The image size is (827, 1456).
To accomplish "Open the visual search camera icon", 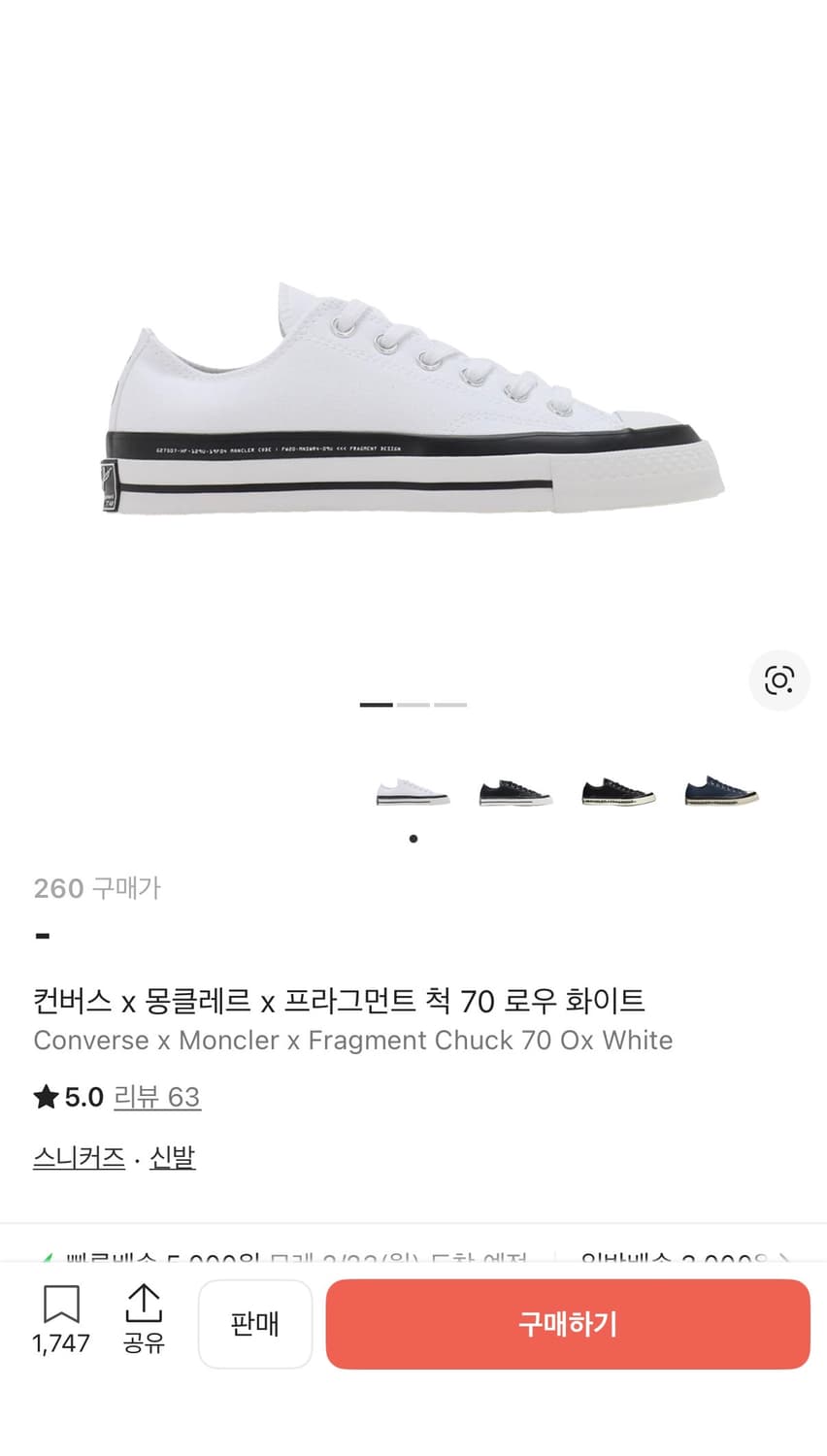I will (x=779, y=680).
